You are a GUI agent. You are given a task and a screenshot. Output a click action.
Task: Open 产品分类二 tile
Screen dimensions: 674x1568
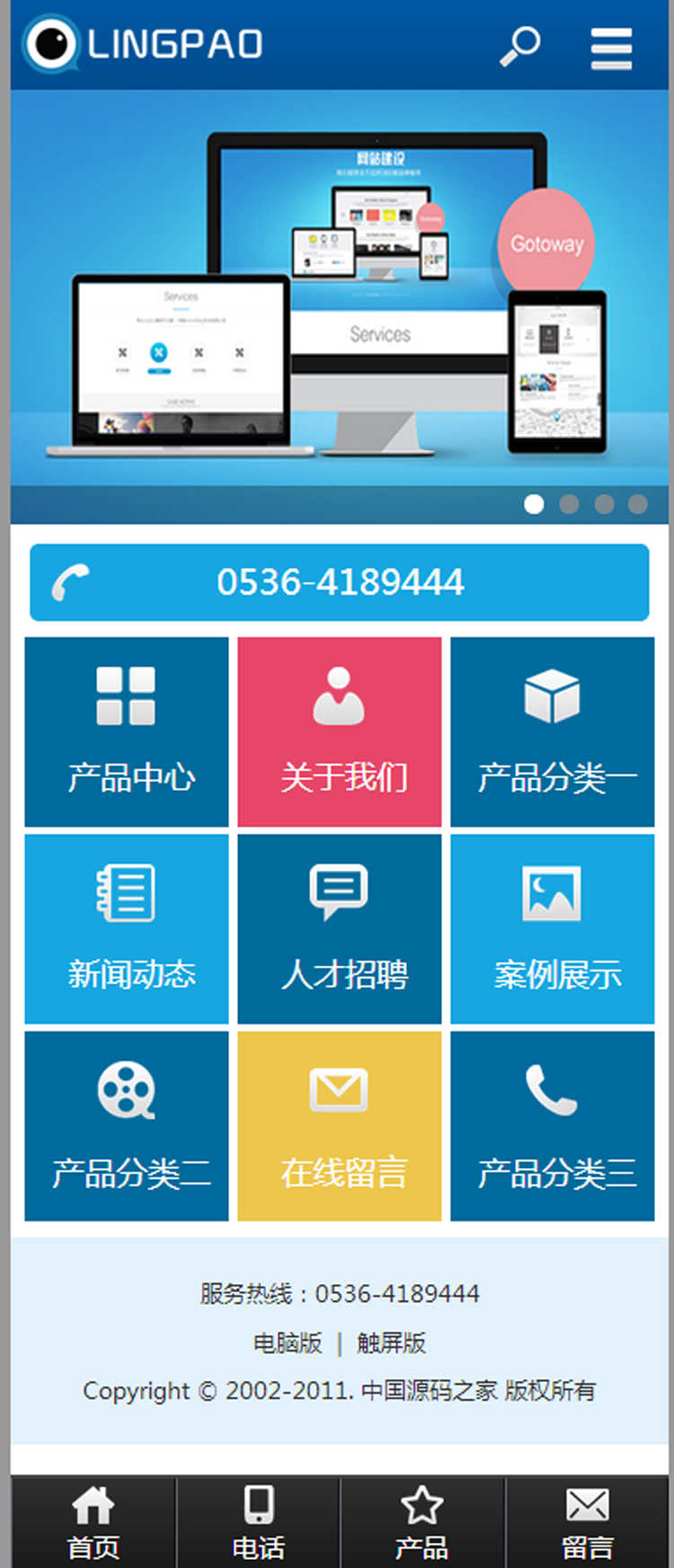click(x=127, y=1125)
